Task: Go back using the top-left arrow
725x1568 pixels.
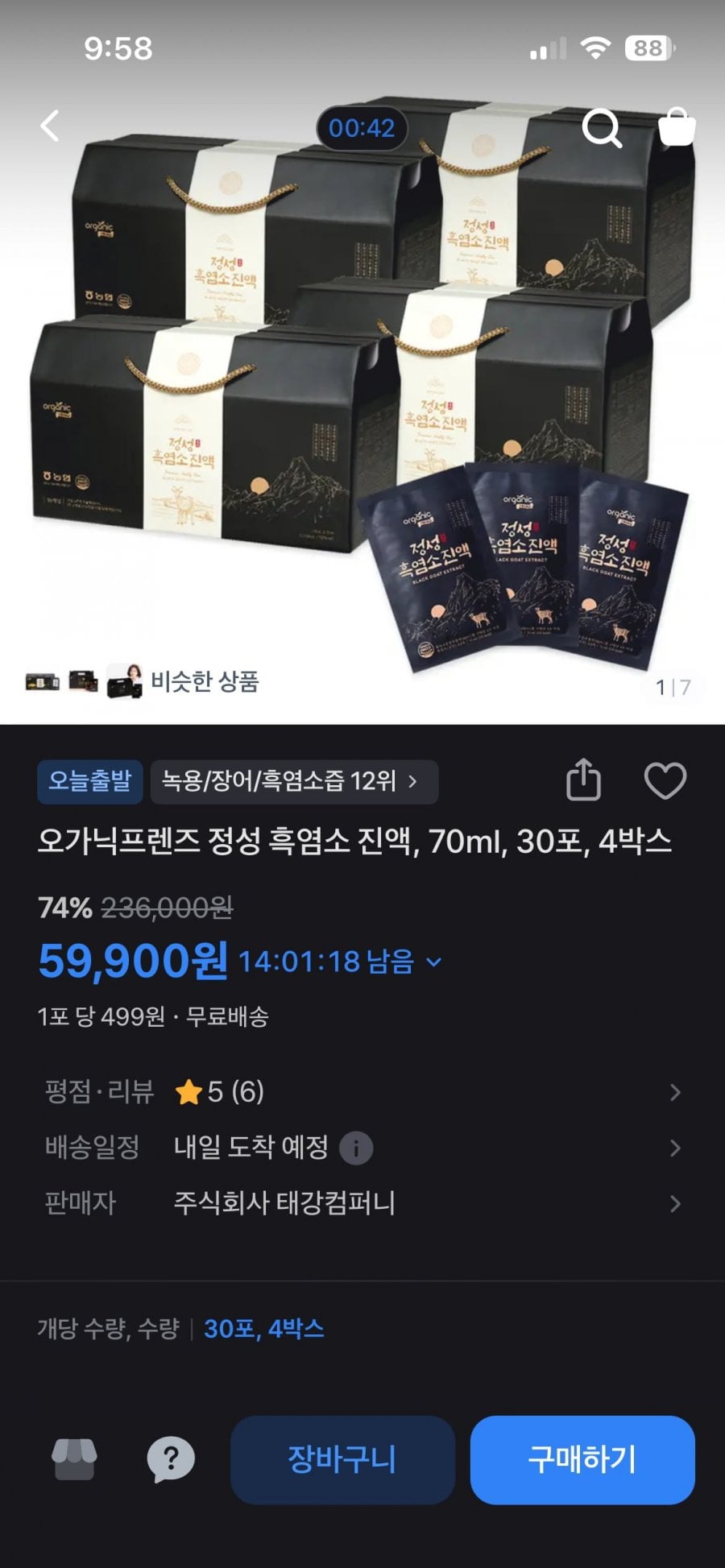Action: pyautogui.click(x=50, y=126)
